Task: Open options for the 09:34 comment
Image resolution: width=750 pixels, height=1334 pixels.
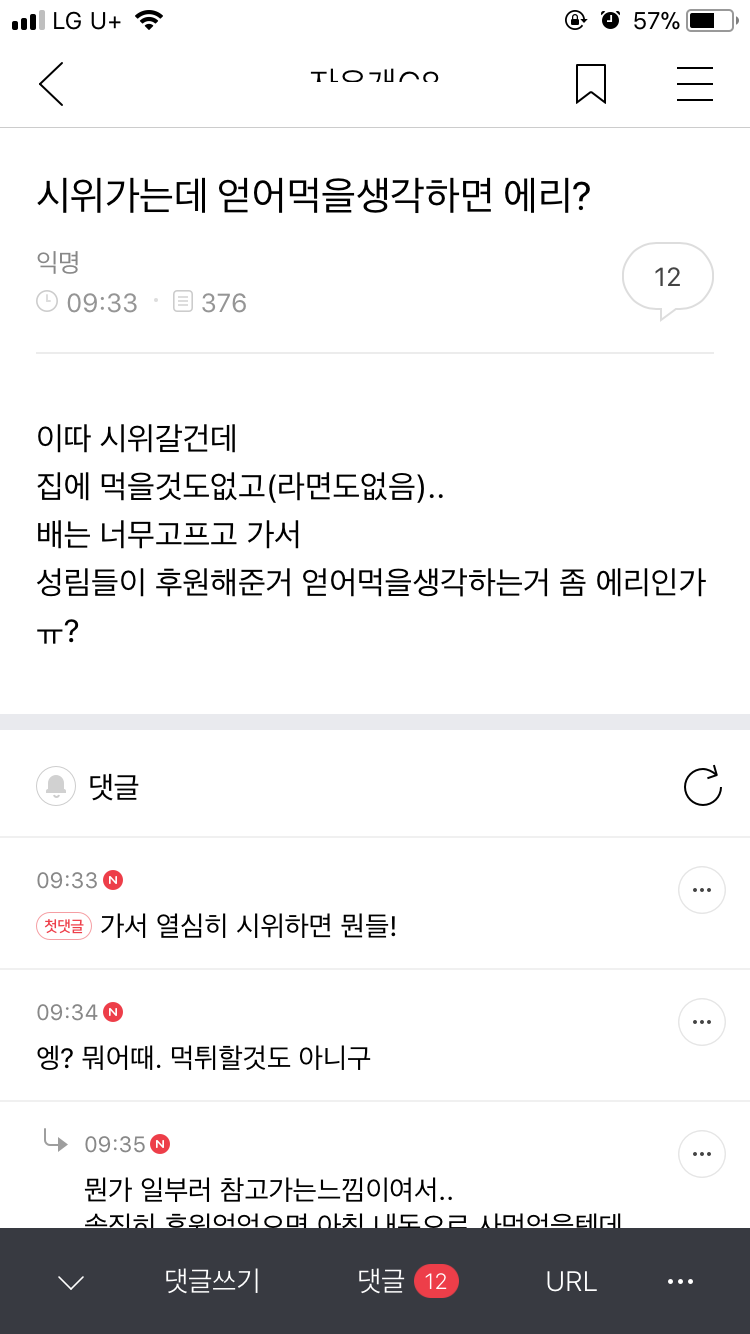Action: coord(701,1022)
